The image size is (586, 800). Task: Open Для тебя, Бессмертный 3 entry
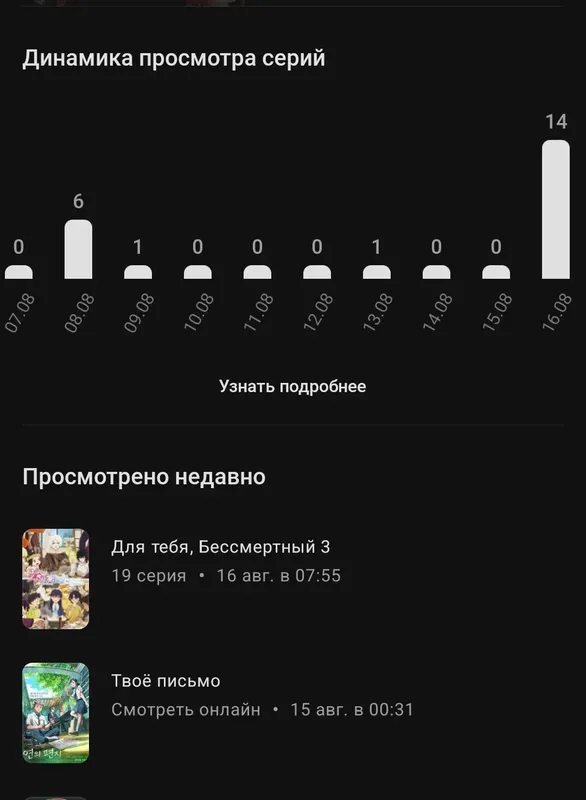293,579
